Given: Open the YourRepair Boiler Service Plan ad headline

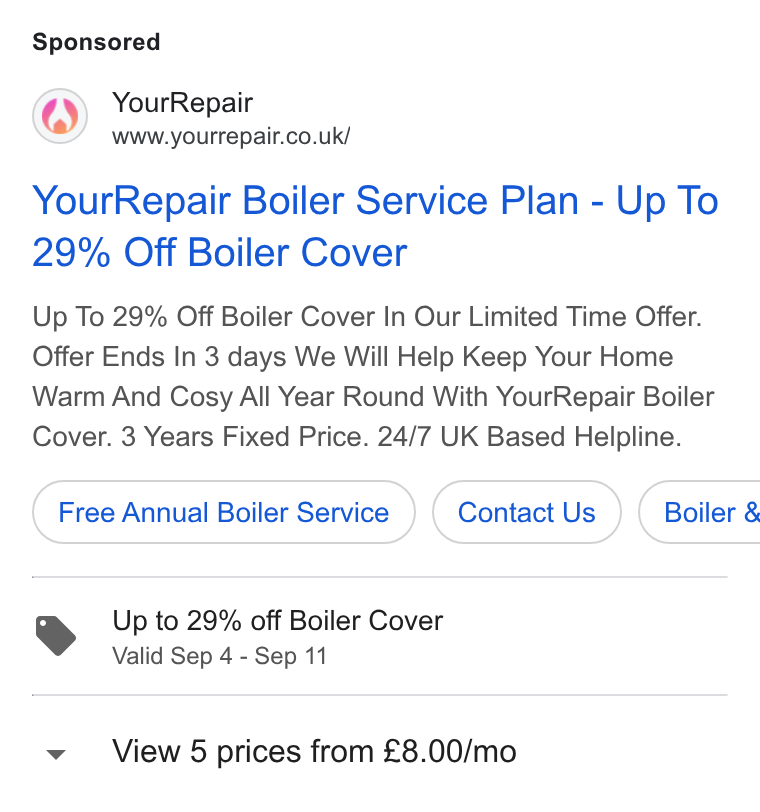Looking at the screenshot, I should click(x=375, y=226).
